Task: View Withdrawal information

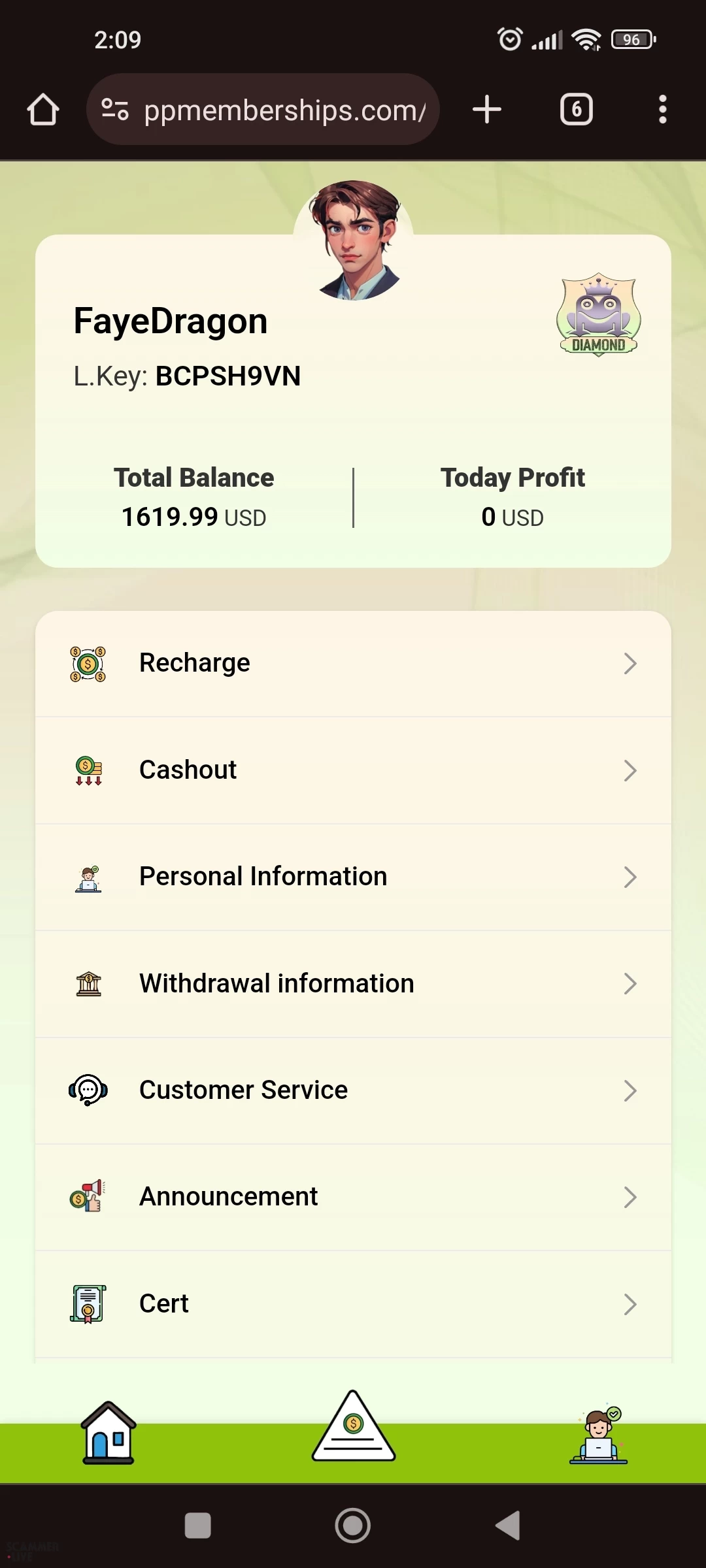Action: 353,983
